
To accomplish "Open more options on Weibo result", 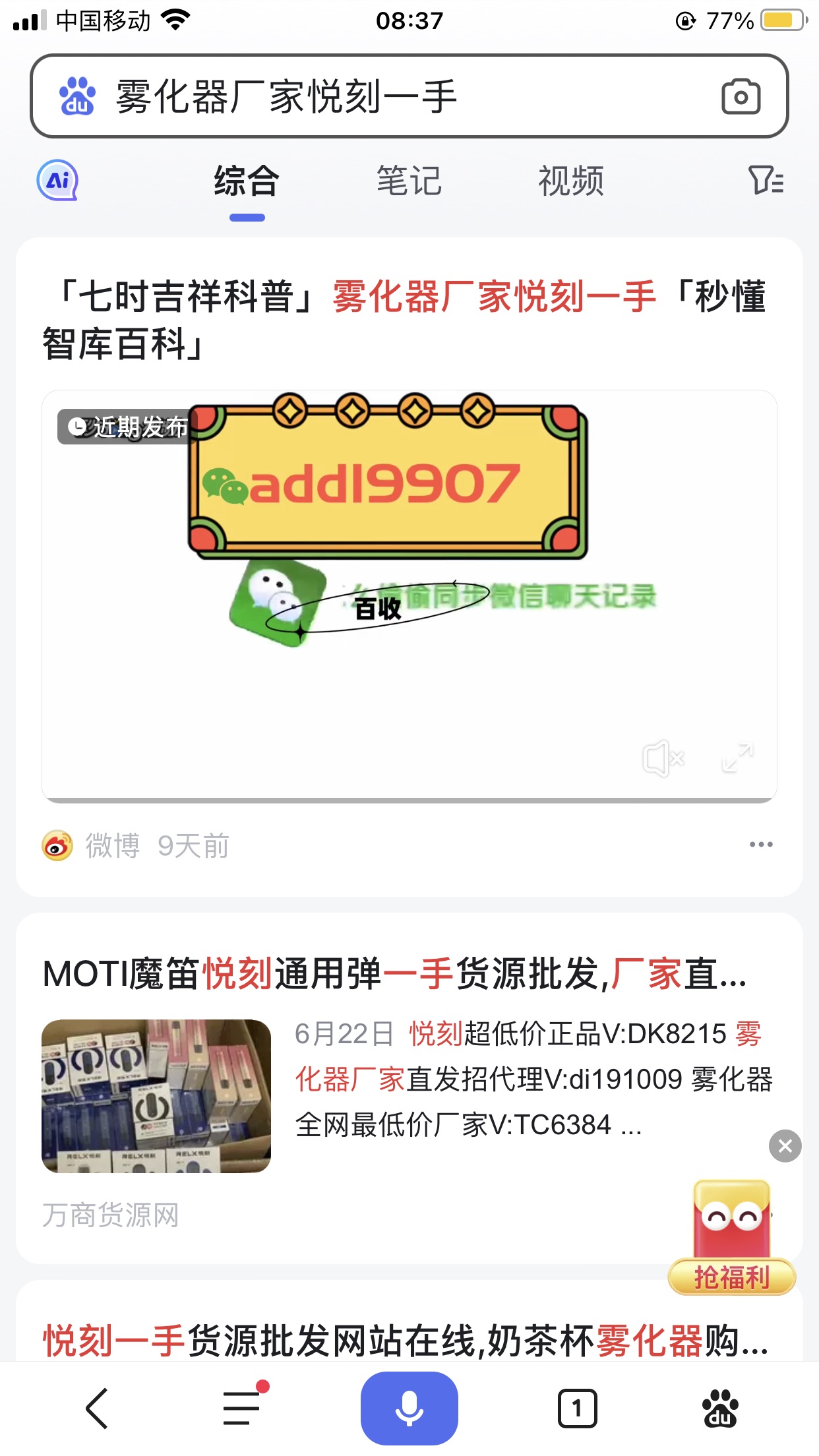I will tap(760, 845).
